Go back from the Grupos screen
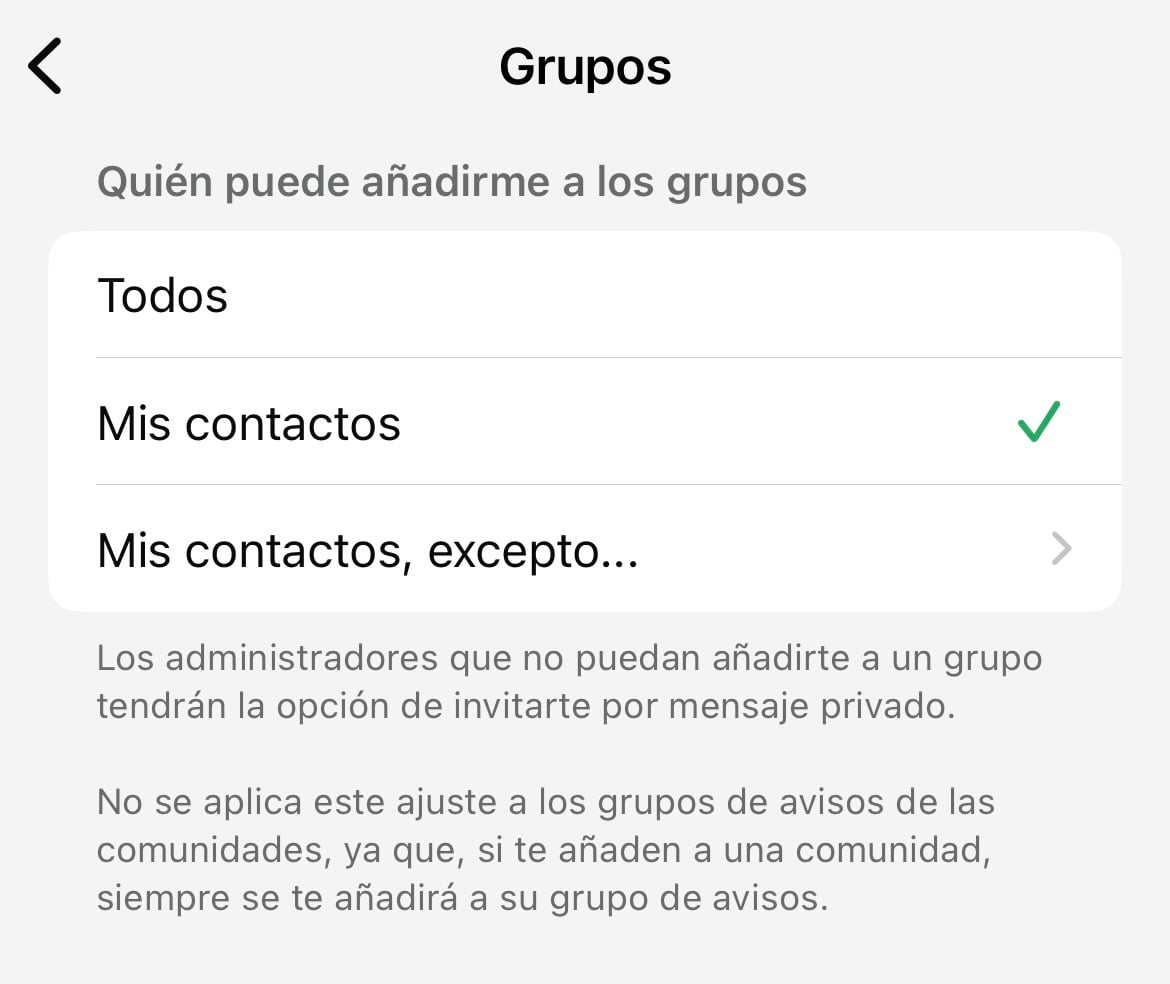 (x=45, y=66)
